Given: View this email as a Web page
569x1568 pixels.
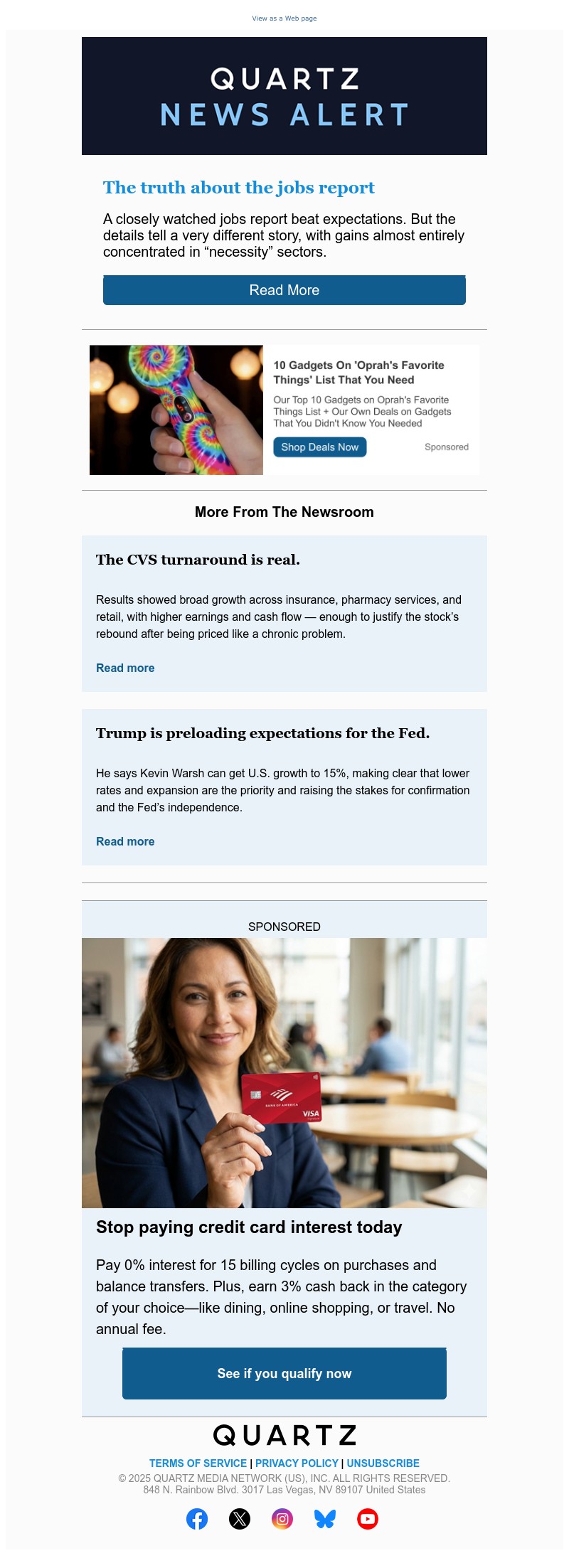Looking at the screenshot, I should 283,18.
